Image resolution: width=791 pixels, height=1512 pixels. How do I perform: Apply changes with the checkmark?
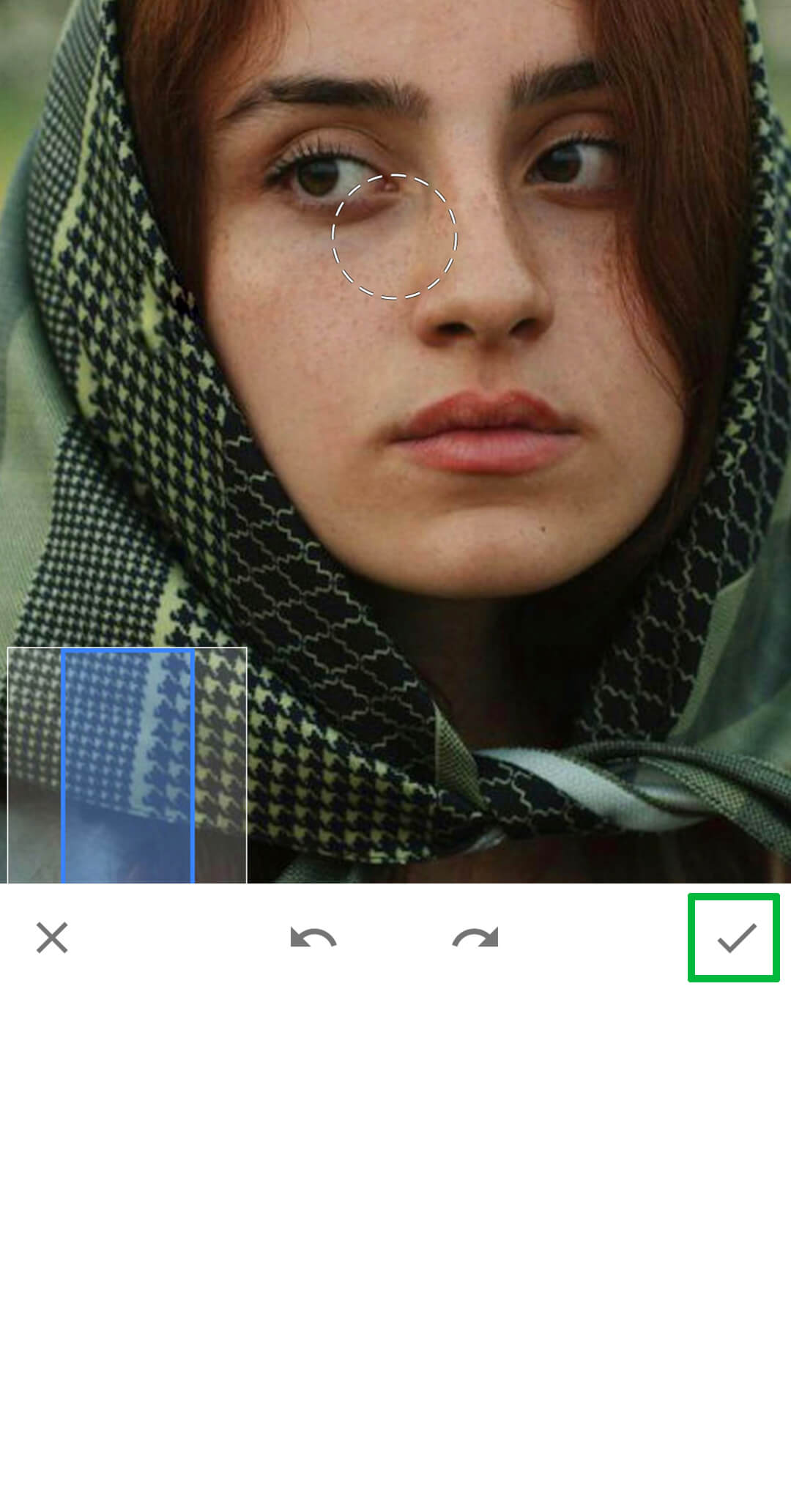point(735,938)
